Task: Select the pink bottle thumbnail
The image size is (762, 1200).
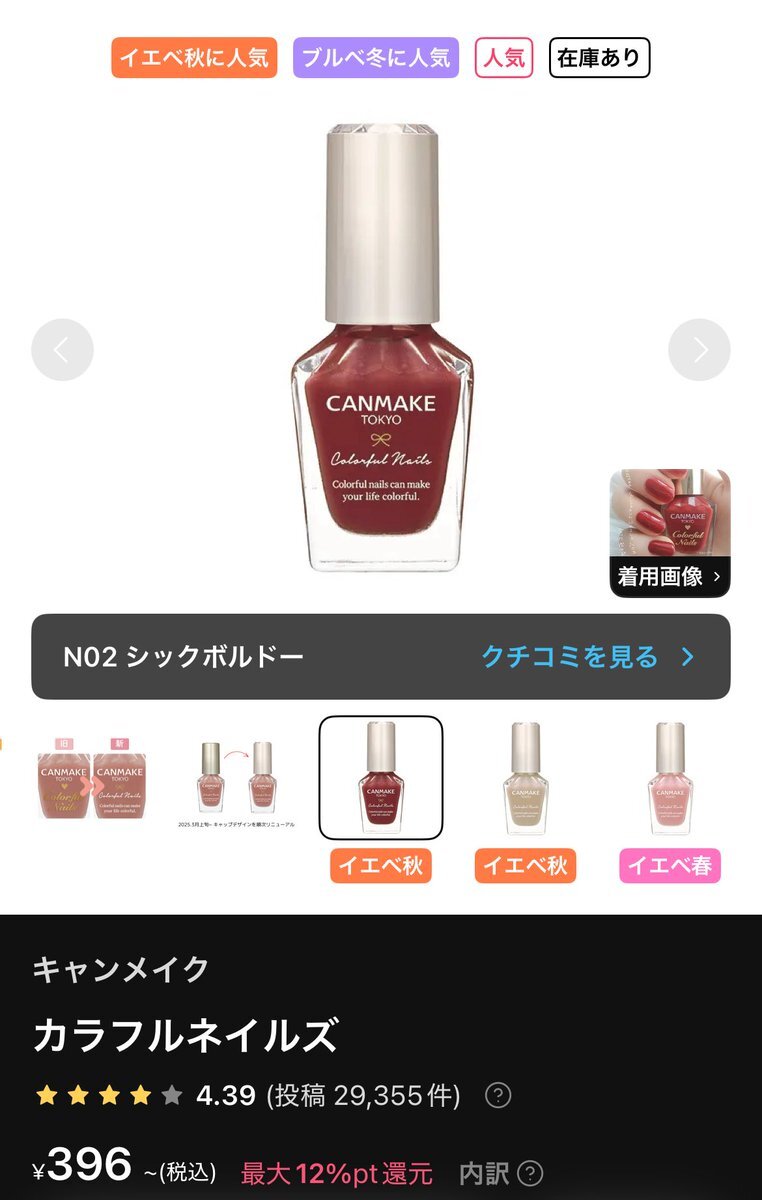Action: [x=669, y=777]
